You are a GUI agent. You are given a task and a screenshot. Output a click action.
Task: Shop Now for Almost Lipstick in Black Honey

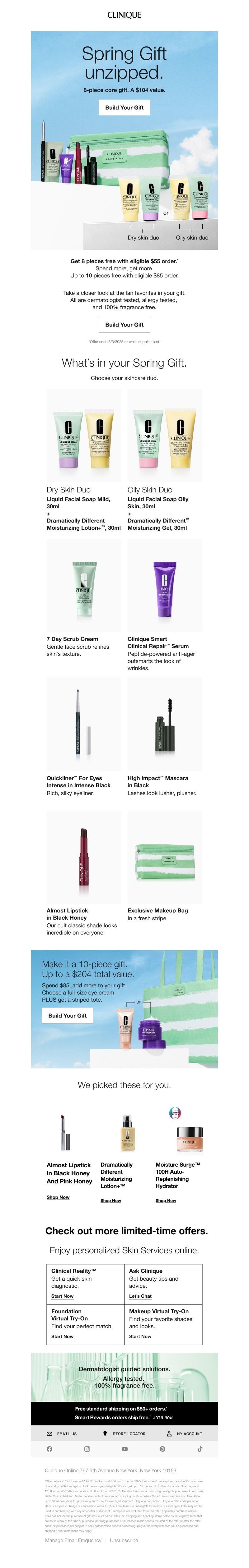pyautogui.click(x=58, y=1197)
